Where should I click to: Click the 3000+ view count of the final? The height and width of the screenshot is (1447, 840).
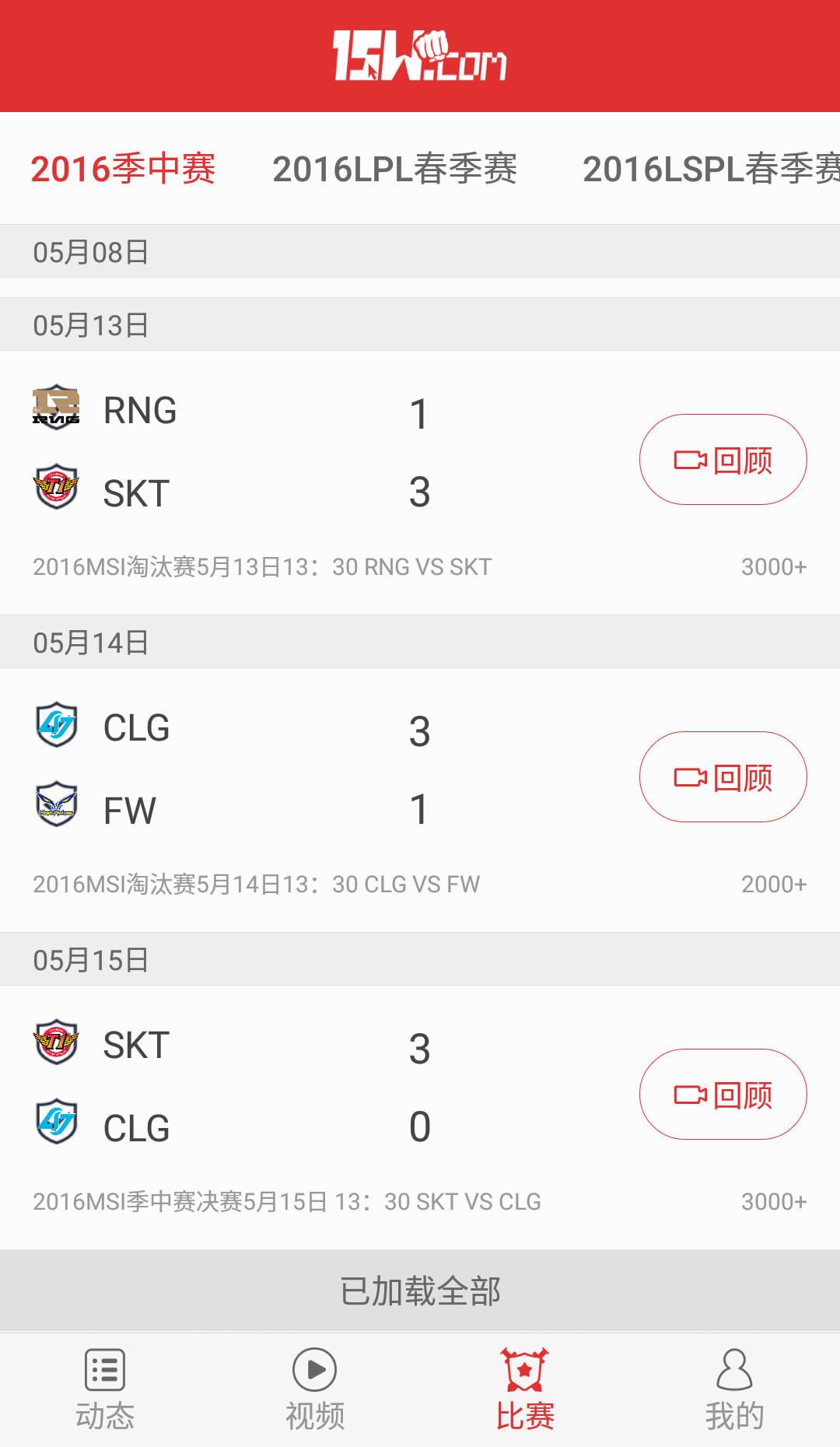(x=772, y=1201)
